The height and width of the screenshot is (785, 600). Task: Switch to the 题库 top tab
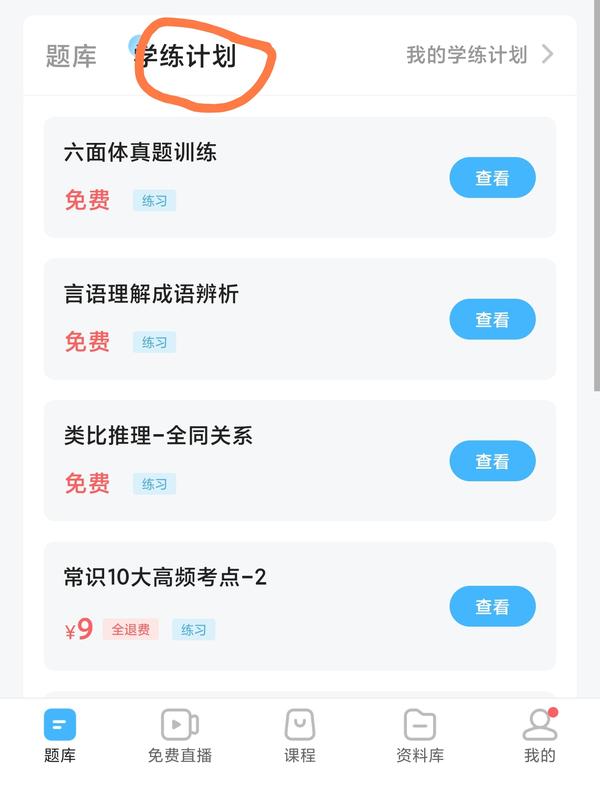(71, 56)
